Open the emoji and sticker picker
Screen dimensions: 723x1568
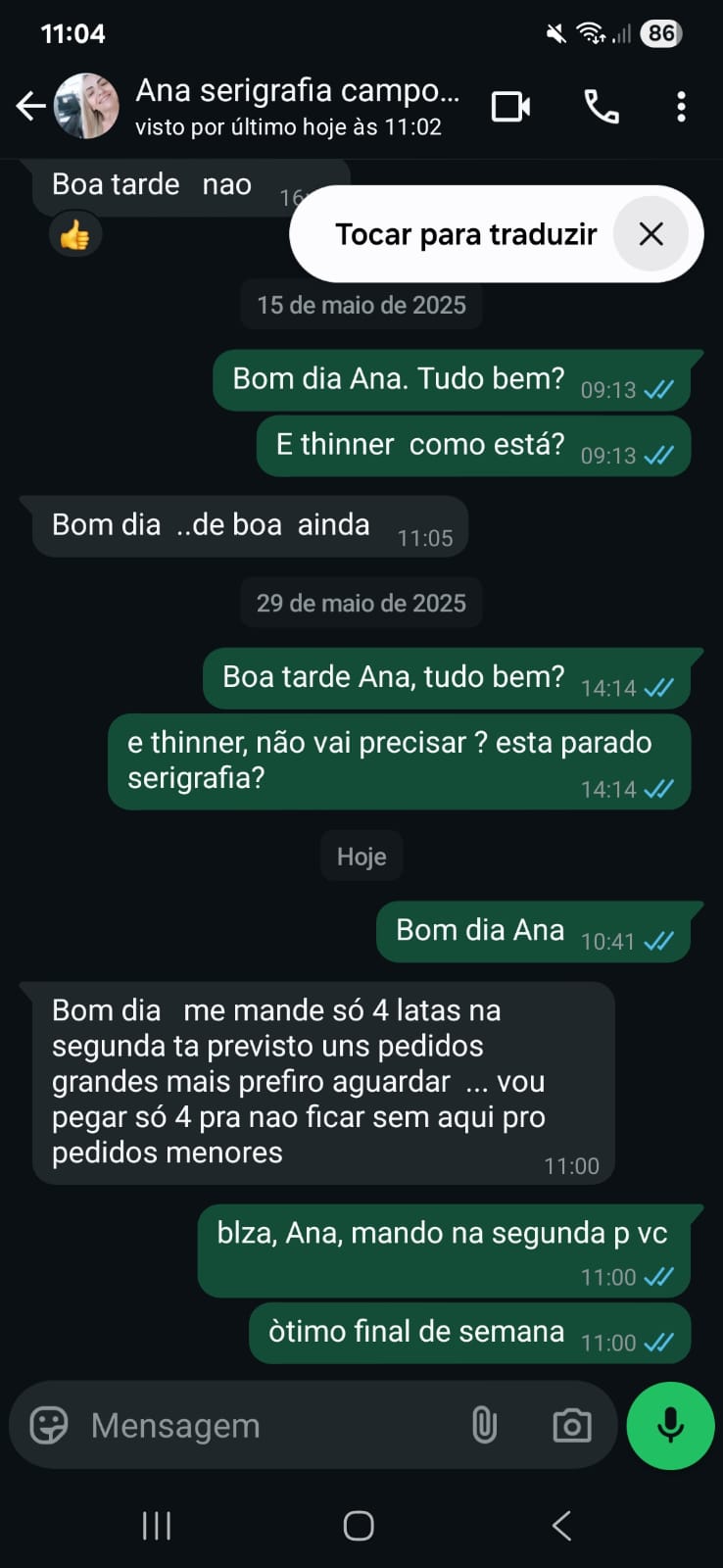click(49, 1425)
